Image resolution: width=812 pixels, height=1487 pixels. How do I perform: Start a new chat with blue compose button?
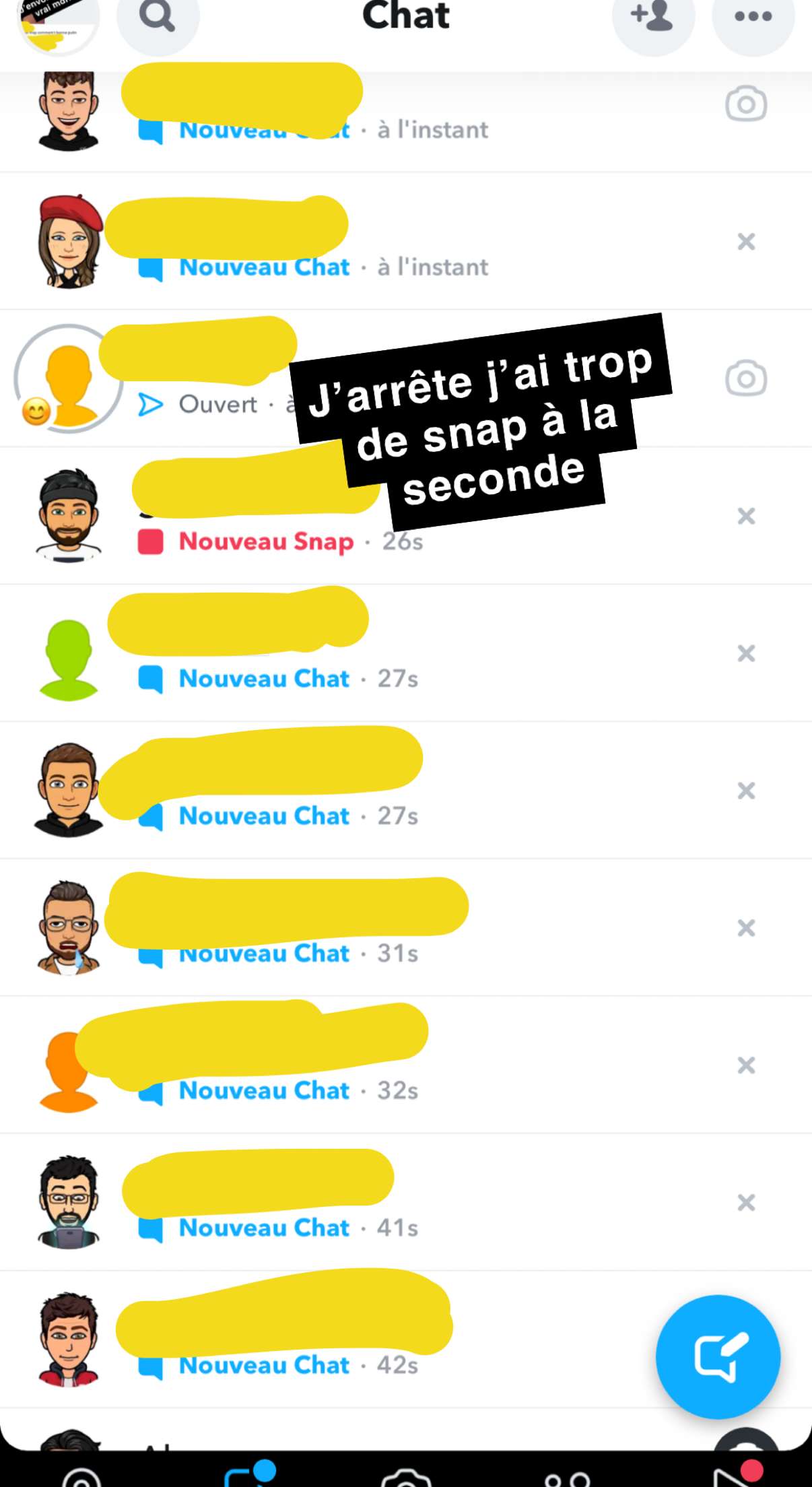pos(718,1356)
